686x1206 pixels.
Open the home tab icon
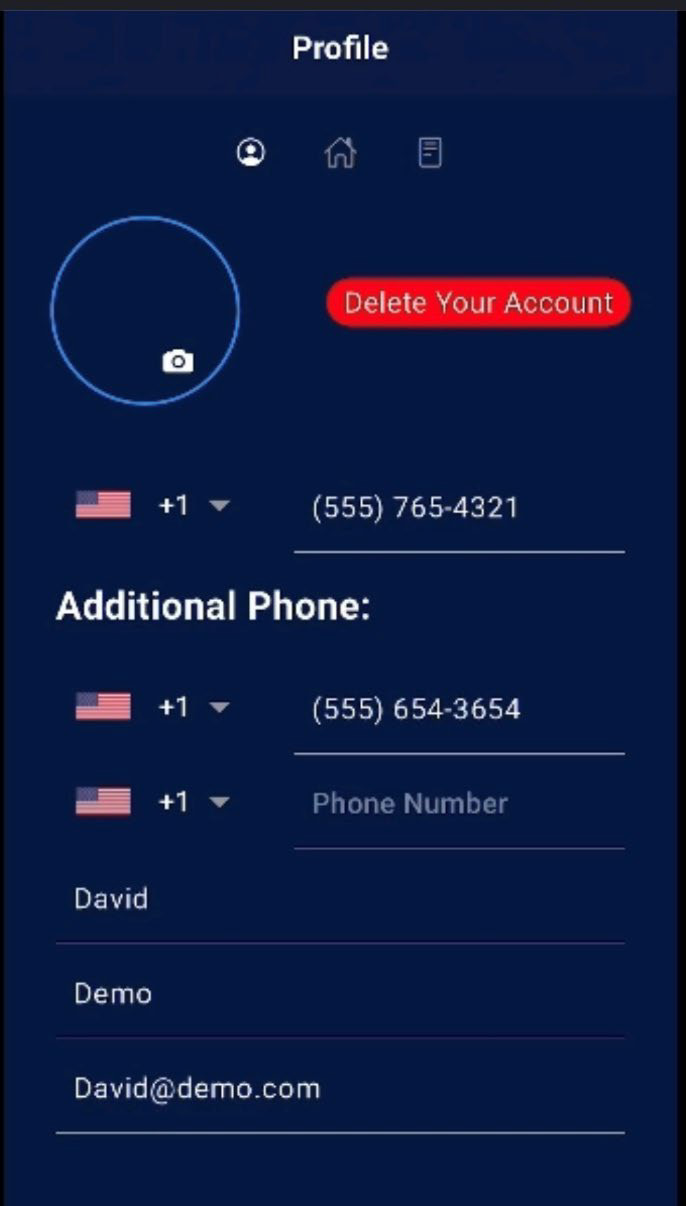point(340,153)
